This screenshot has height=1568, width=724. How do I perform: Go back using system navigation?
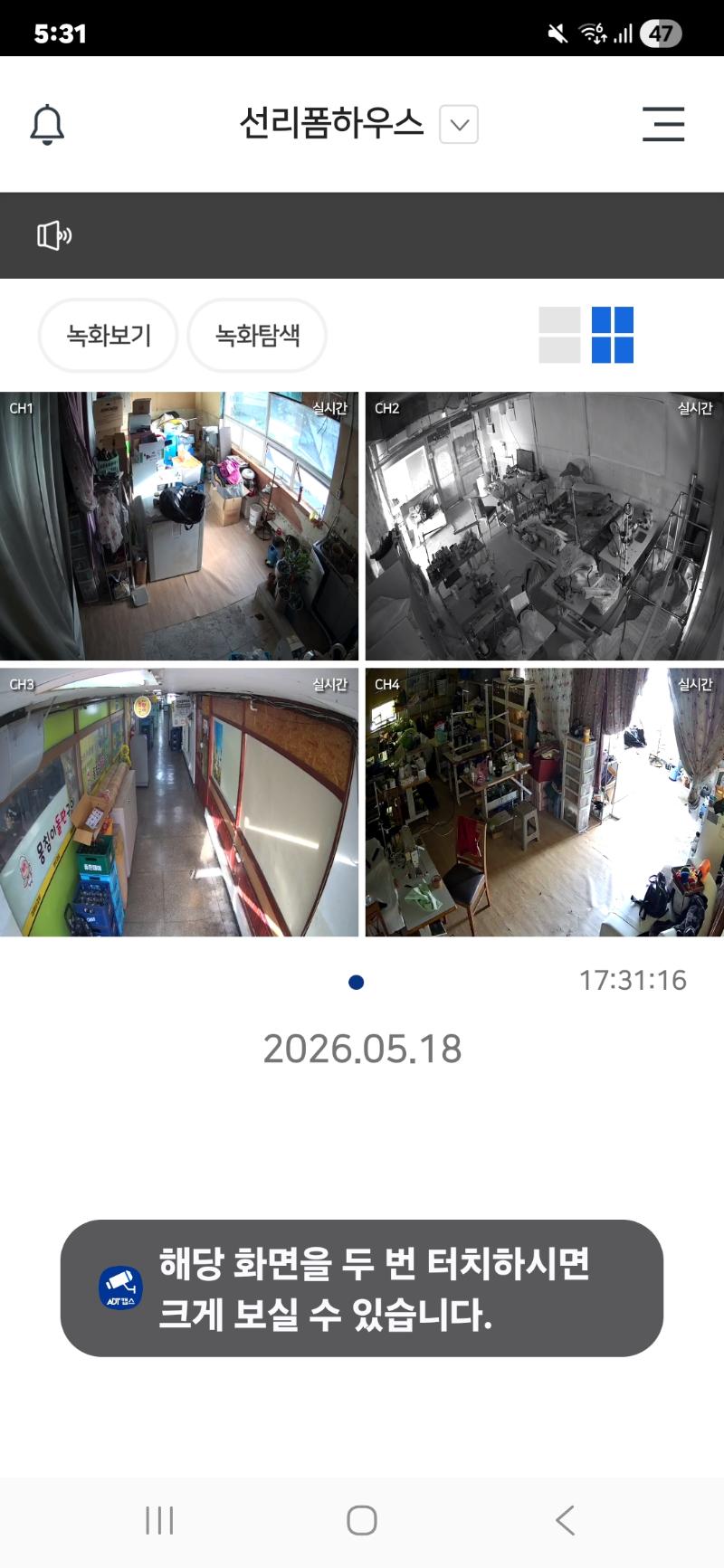(565, 1520)
